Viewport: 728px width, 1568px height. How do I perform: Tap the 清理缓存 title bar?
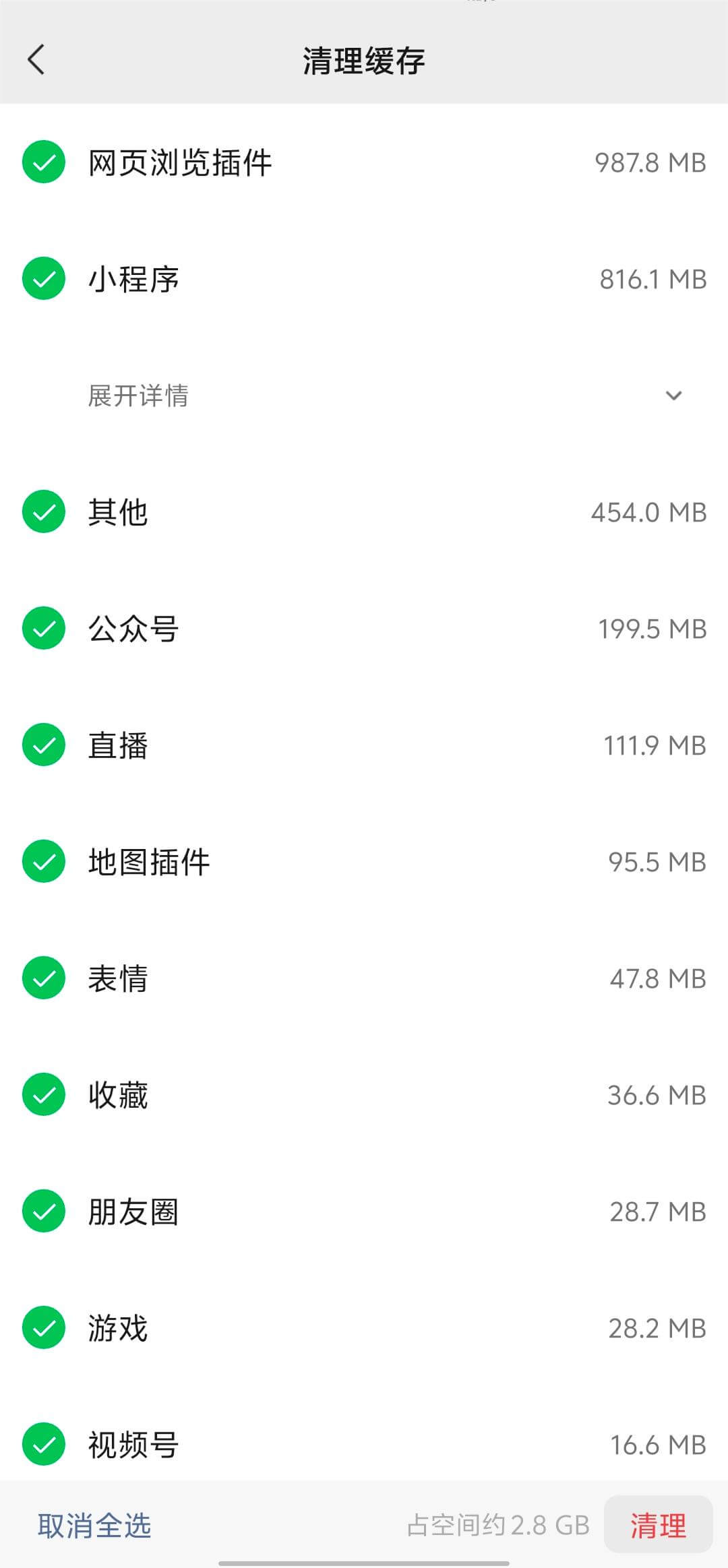[364, 60]
